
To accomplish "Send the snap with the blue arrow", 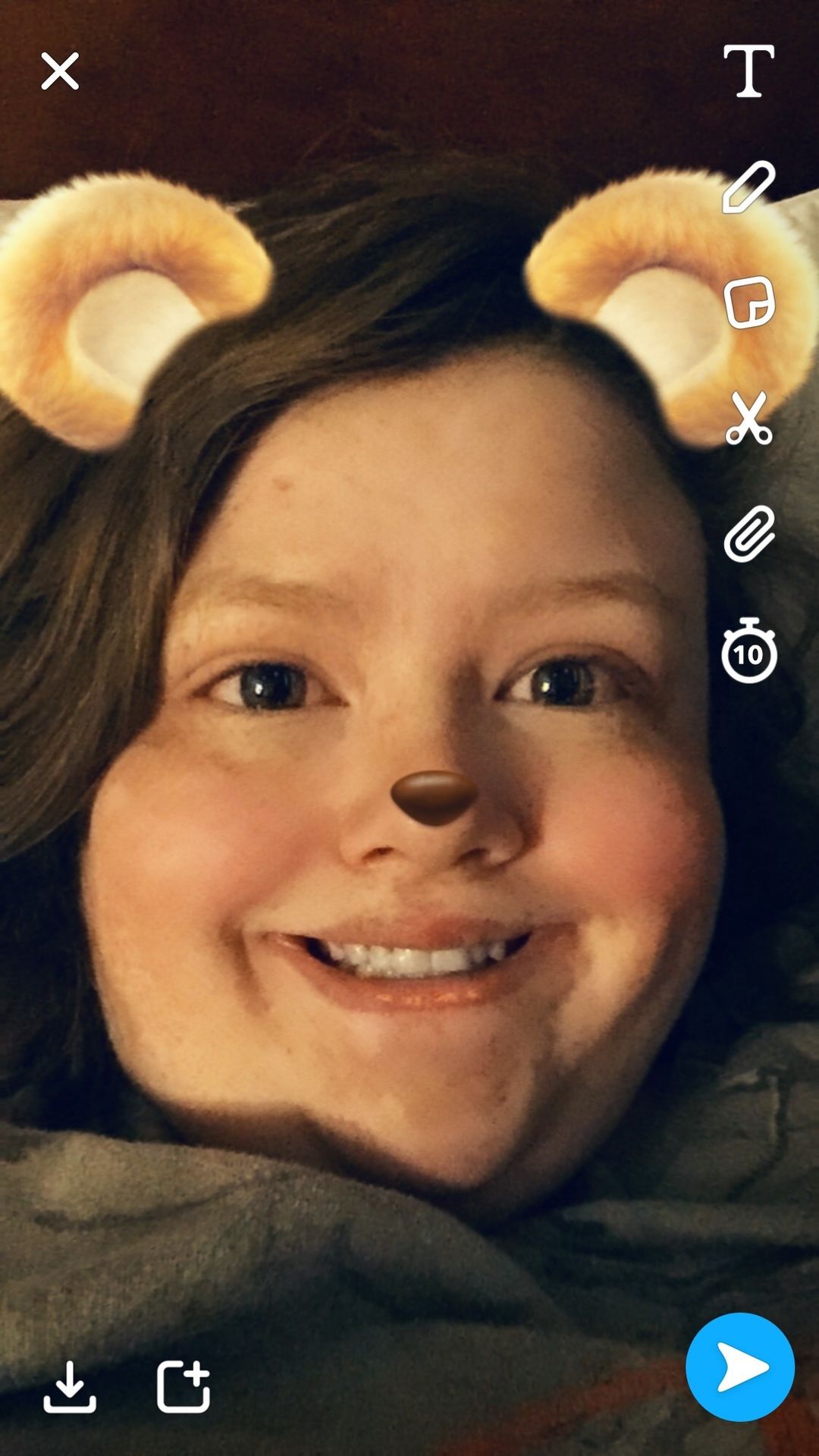I will point(739,1367).
